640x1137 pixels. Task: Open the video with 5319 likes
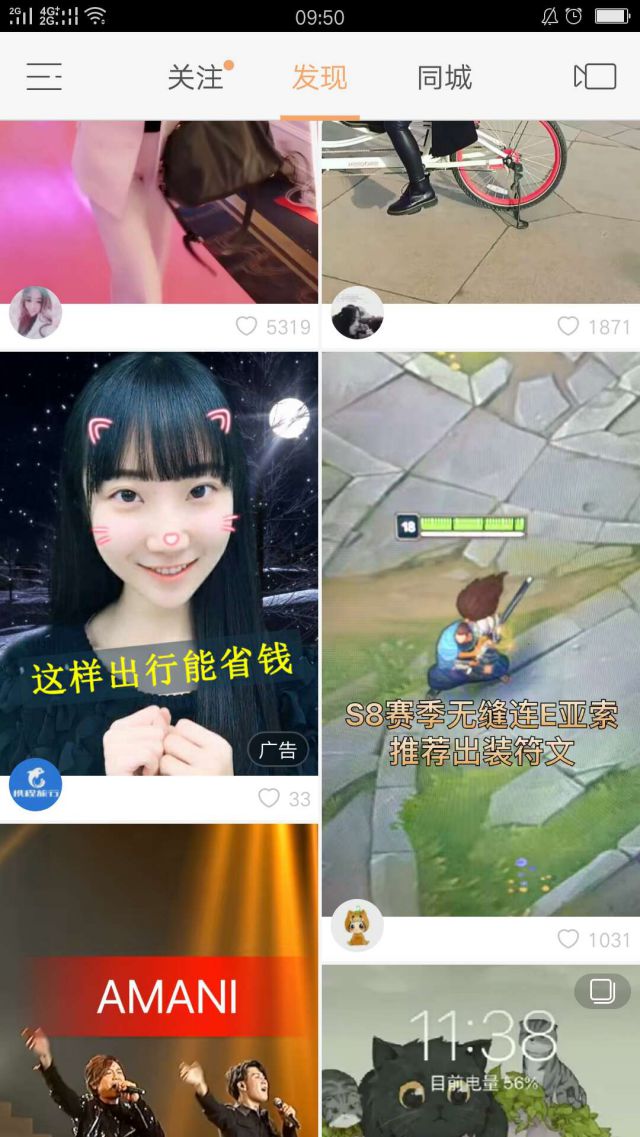[159, 210]
